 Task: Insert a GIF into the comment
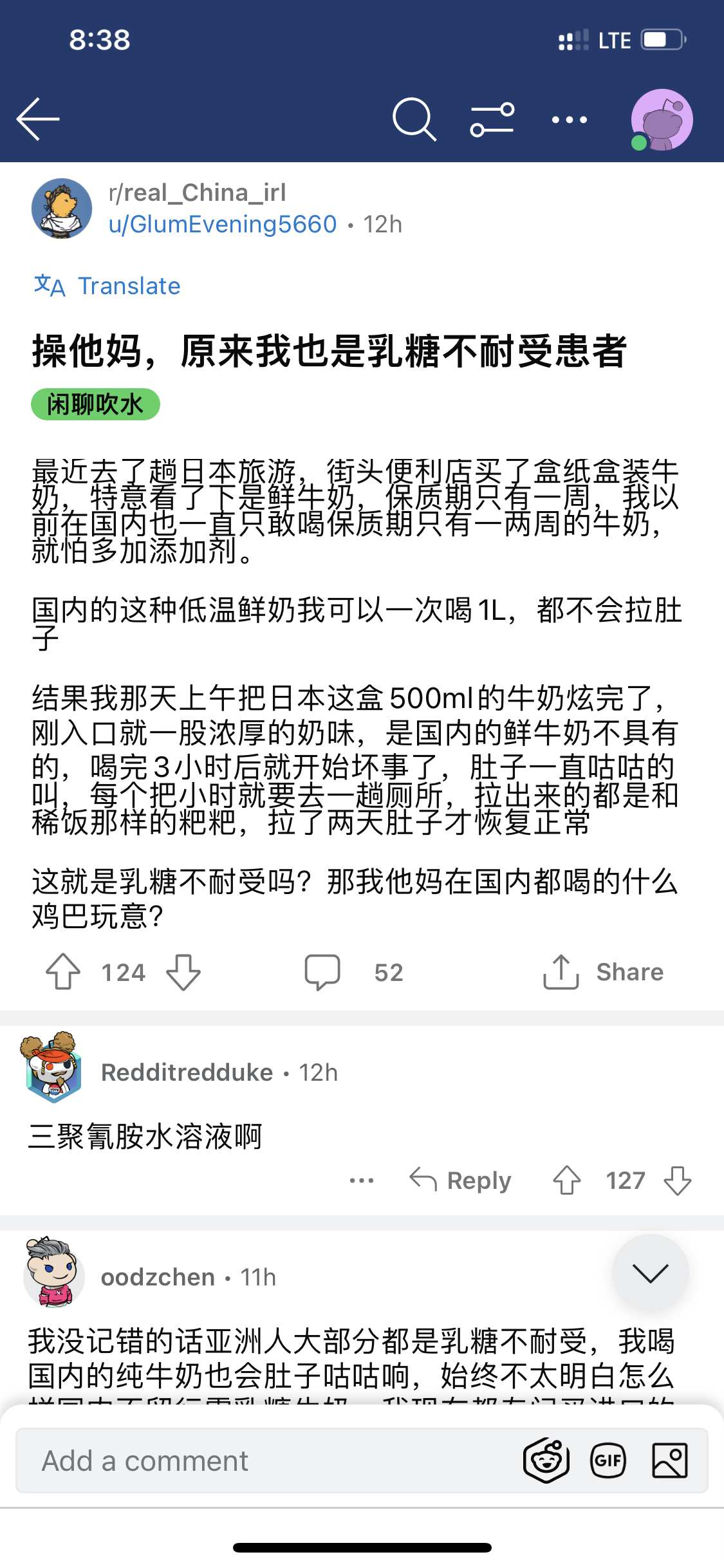(x=608, y=1461)
